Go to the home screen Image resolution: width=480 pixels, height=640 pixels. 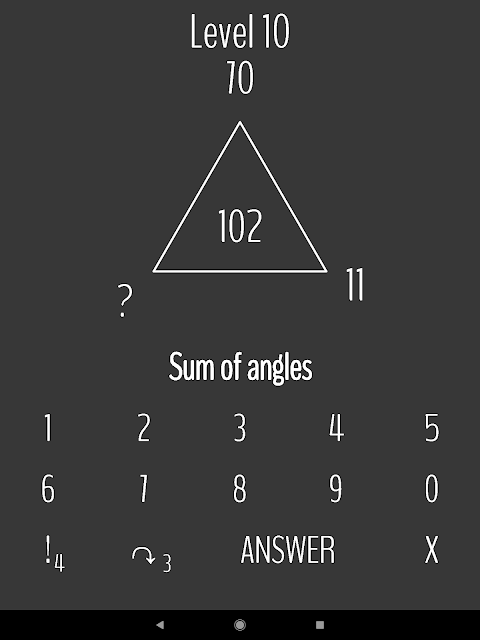pyautogui.click(x=240, y=624)
